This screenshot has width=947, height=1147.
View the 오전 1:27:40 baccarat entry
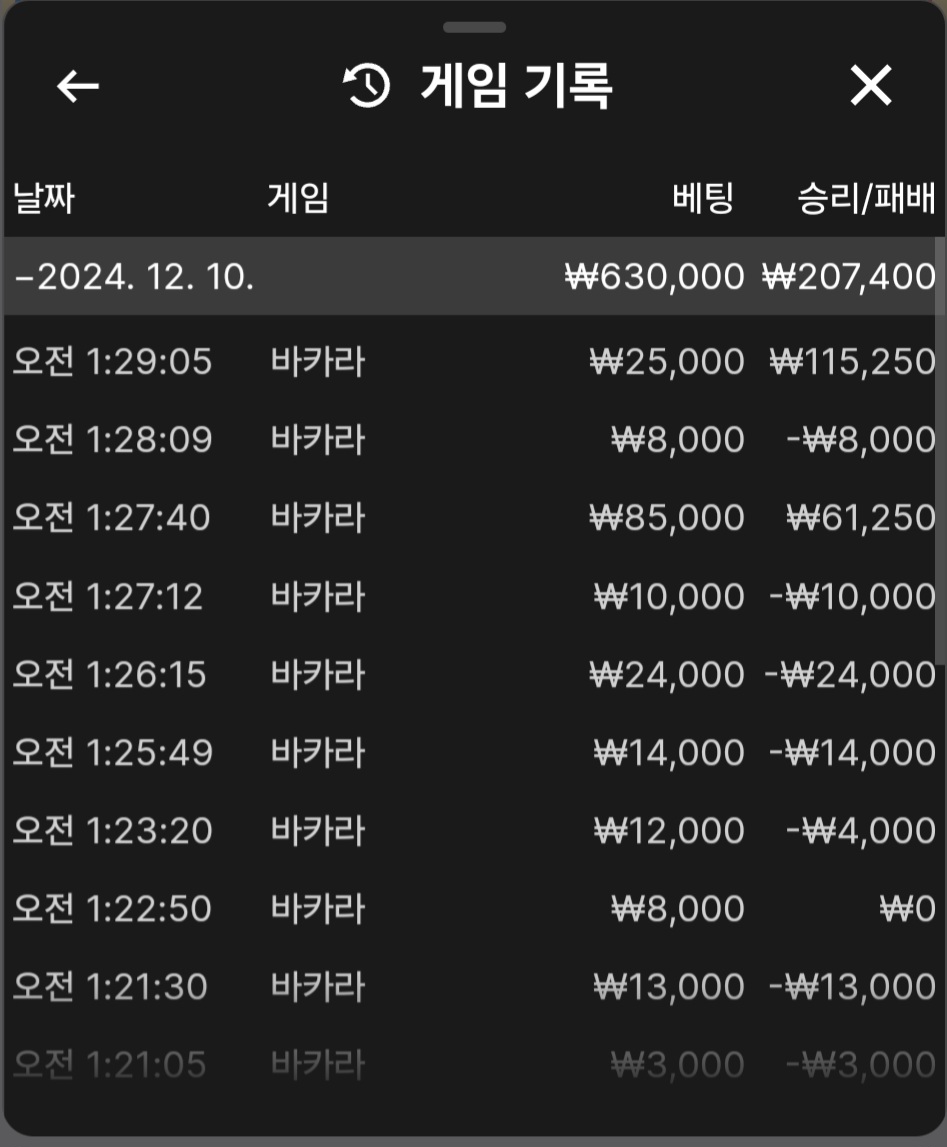pyautogui.click(x=473, y=518)
